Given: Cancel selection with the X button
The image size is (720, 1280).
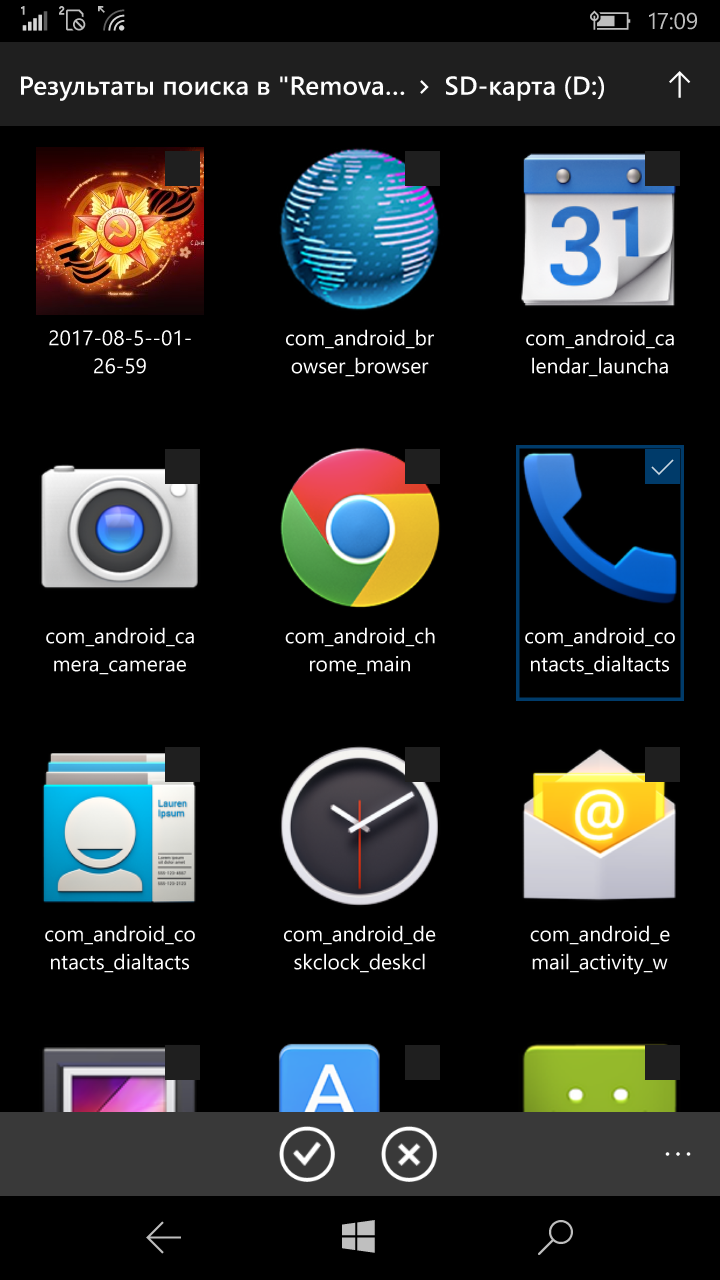Looking at the screenshot, I should coord(409,1155).
